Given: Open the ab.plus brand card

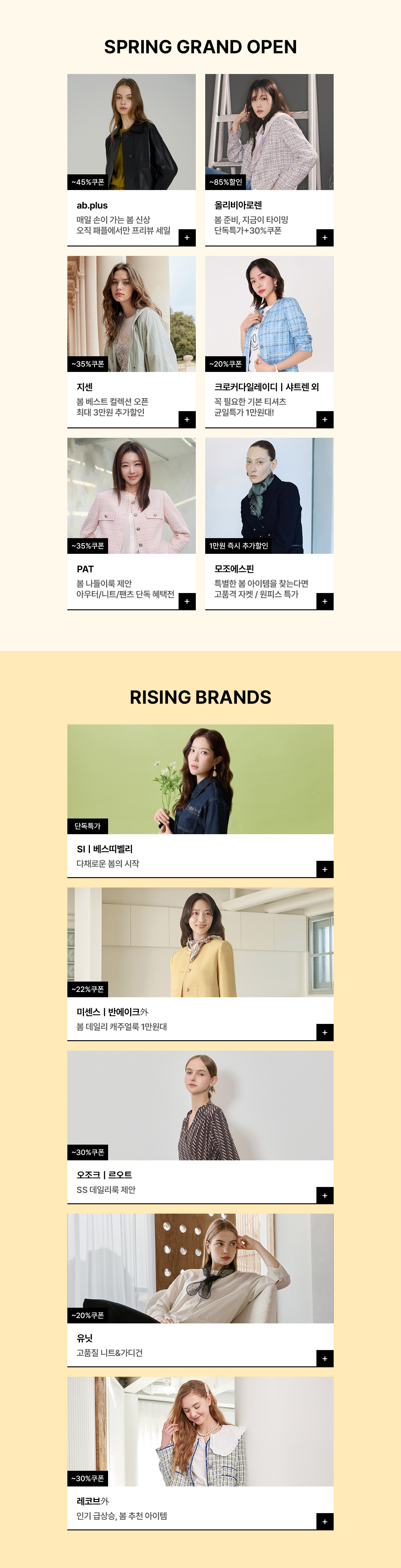Looking at the screenshot, I should 131,159.
